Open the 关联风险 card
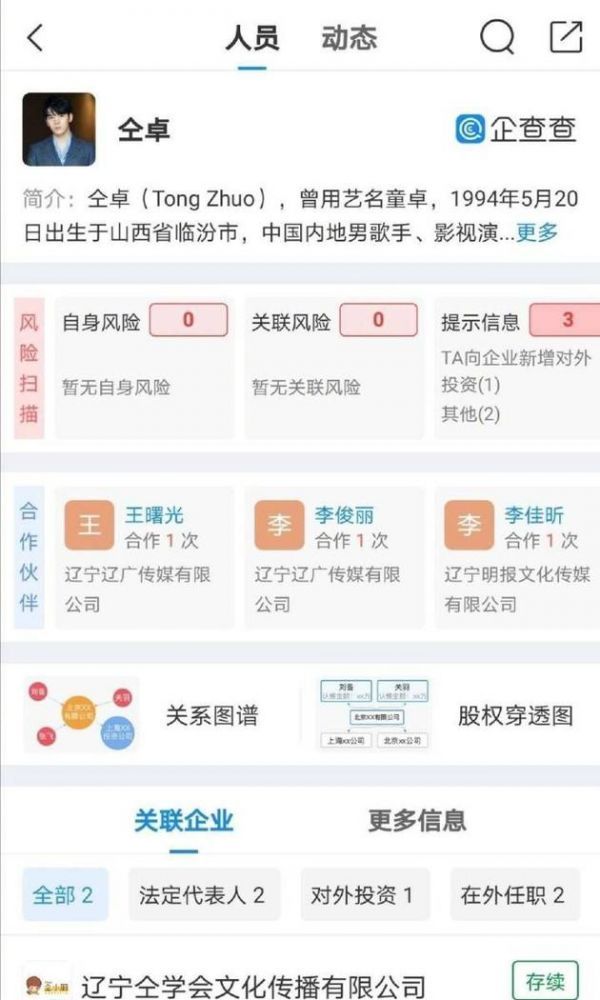This screenshot has height=1000, width=600. click(x=333, y=365)
